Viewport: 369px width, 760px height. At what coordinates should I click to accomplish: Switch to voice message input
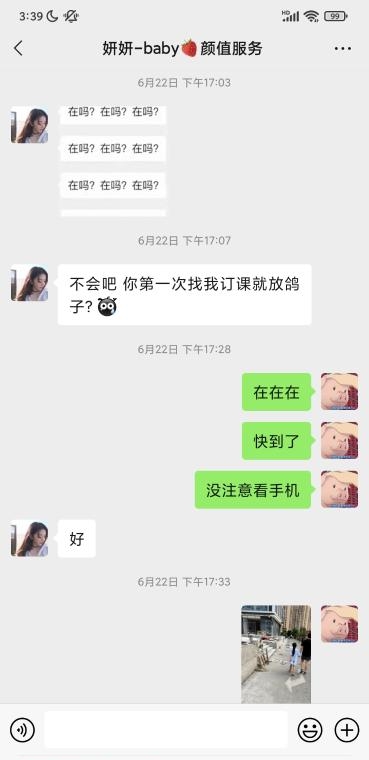click(x=22, y=730)
